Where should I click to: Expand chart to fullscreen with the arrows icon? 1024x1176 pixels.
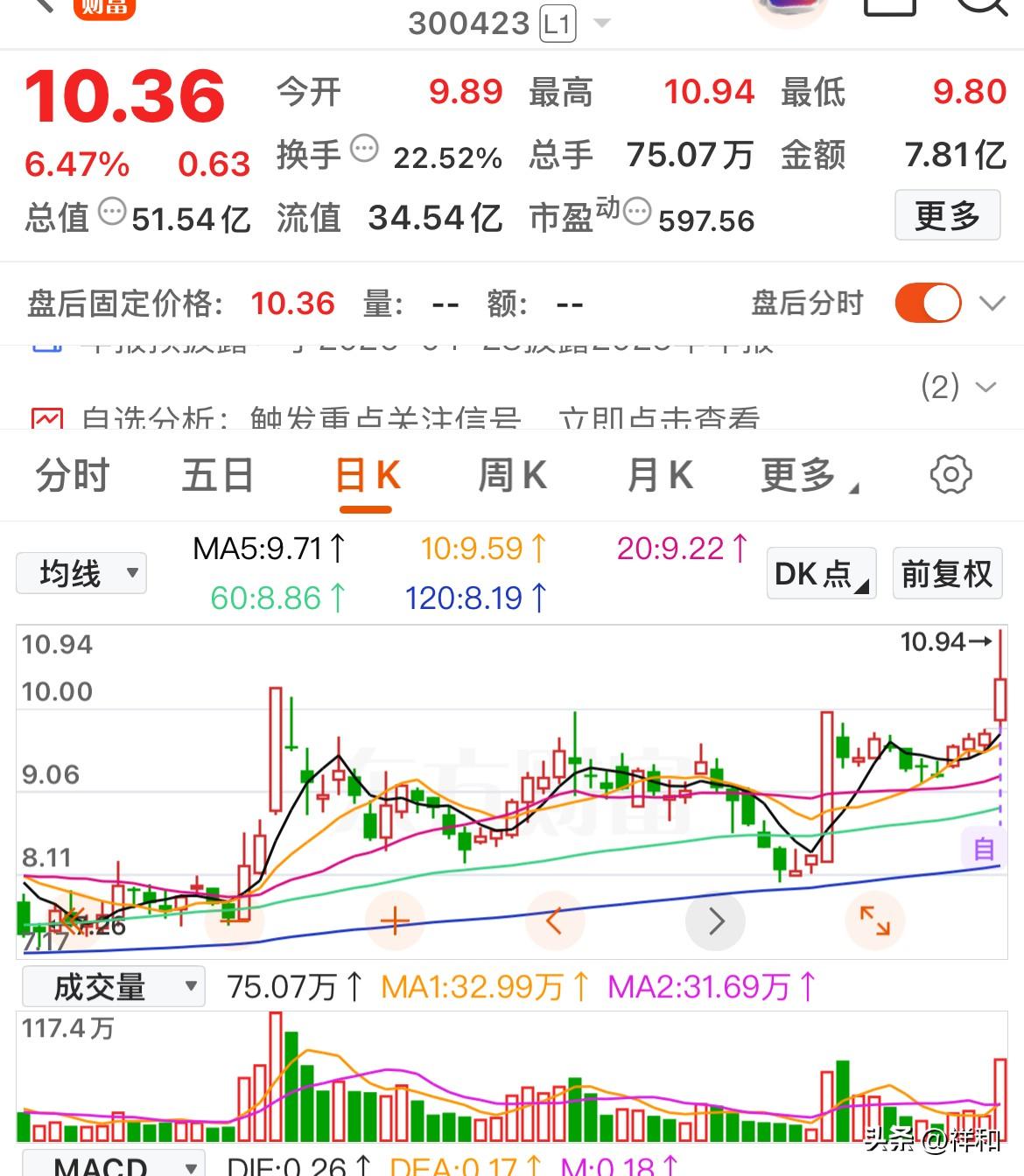pyautogui.click(x=876, y=920)
